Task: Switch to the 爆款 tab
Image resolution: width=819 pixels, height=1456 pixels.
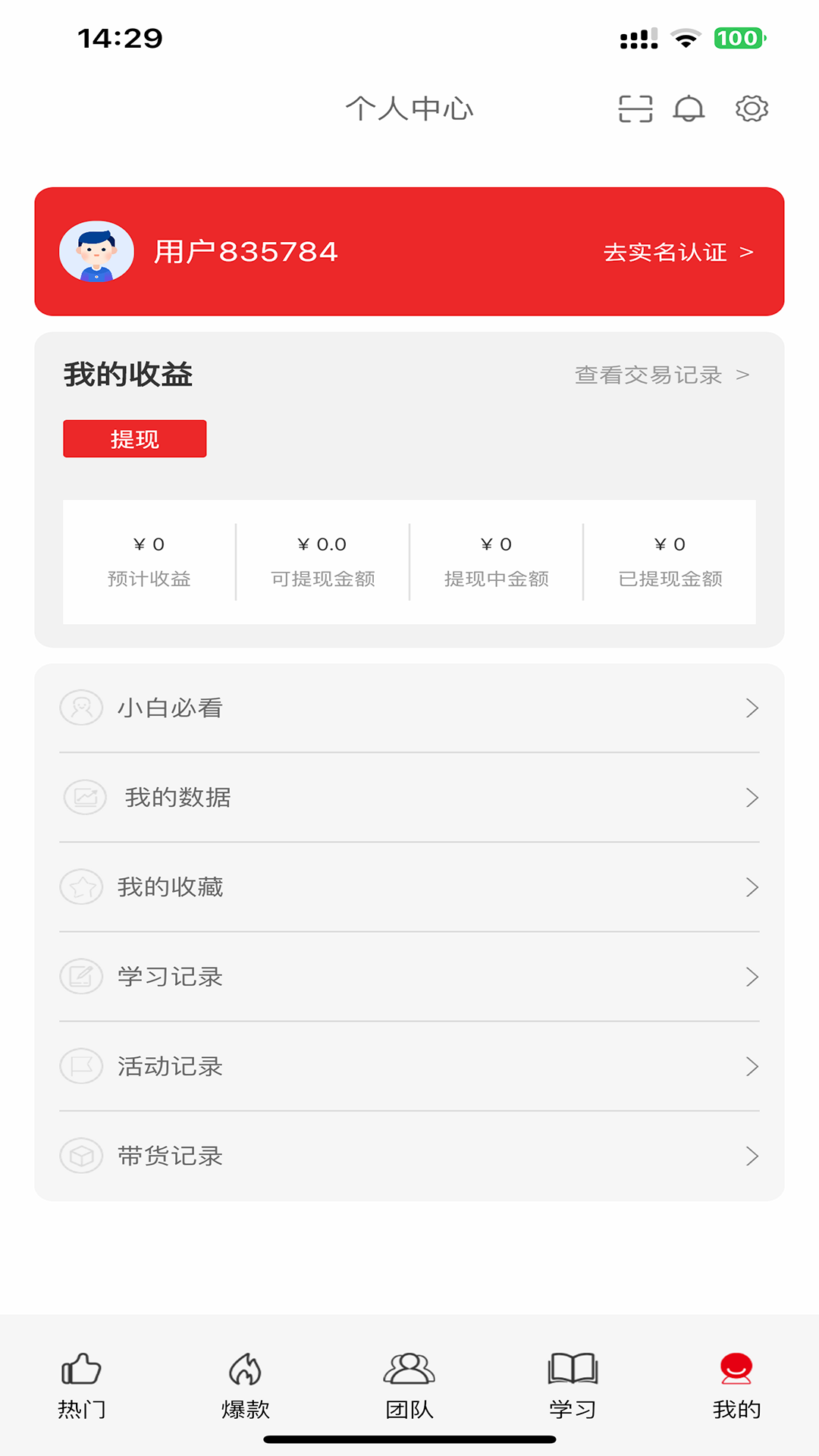Action: click(x=246, y=1386)
